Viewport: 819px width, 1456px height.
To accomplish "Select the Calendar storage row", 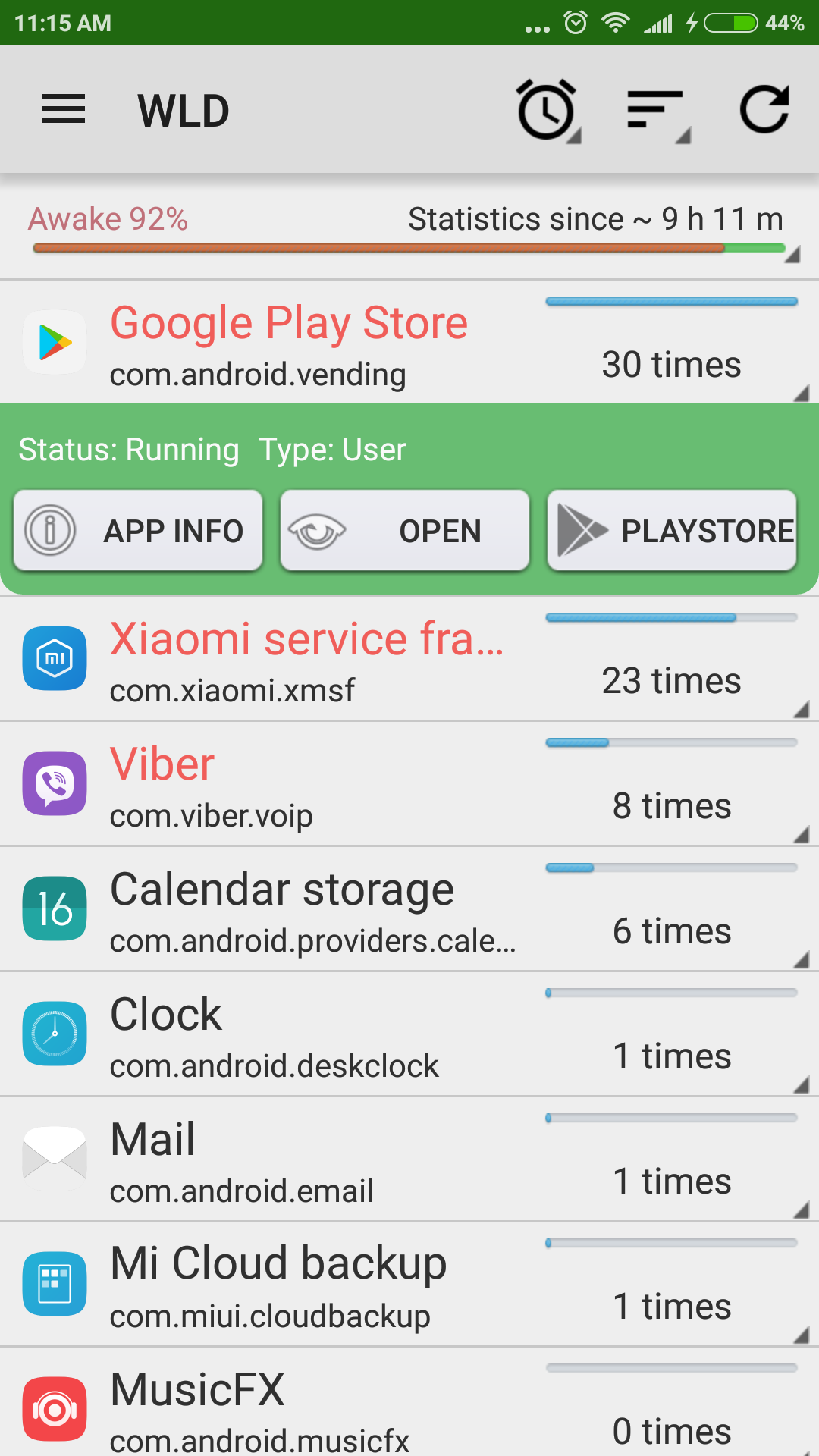I will click(x=409, y=909).
